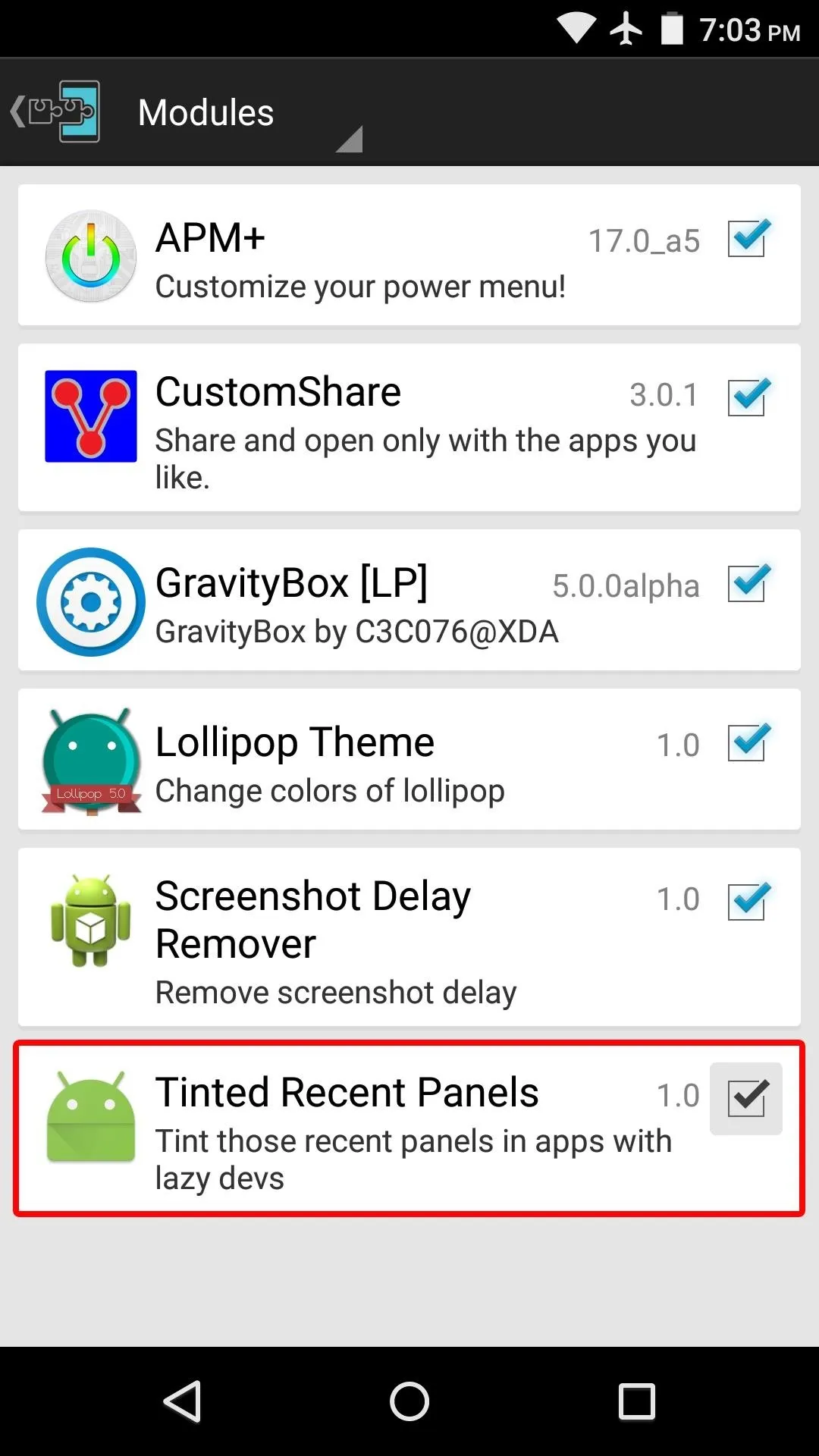Disable the CustomShare module checkbox
Viewport: 819px width, 1456px height.
[x=747, y=397]
